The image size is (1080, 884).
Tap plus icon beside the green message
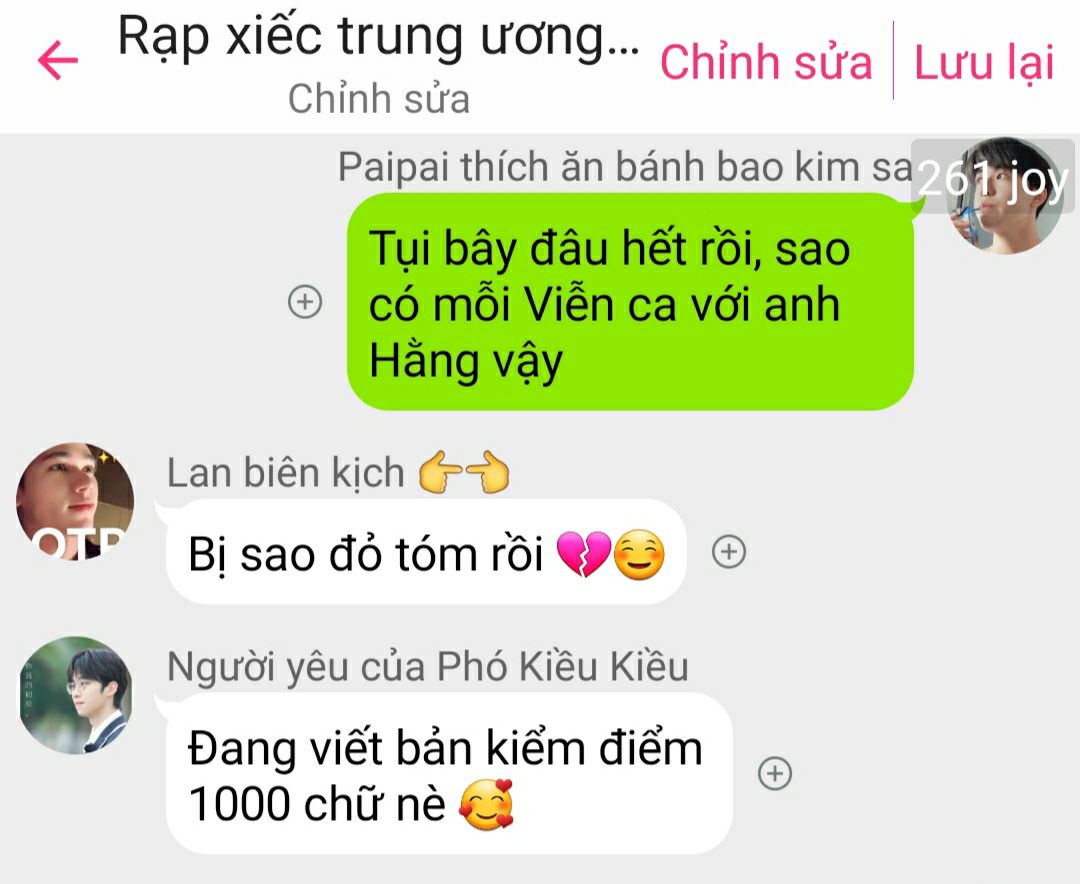click(x=304, y=301)
